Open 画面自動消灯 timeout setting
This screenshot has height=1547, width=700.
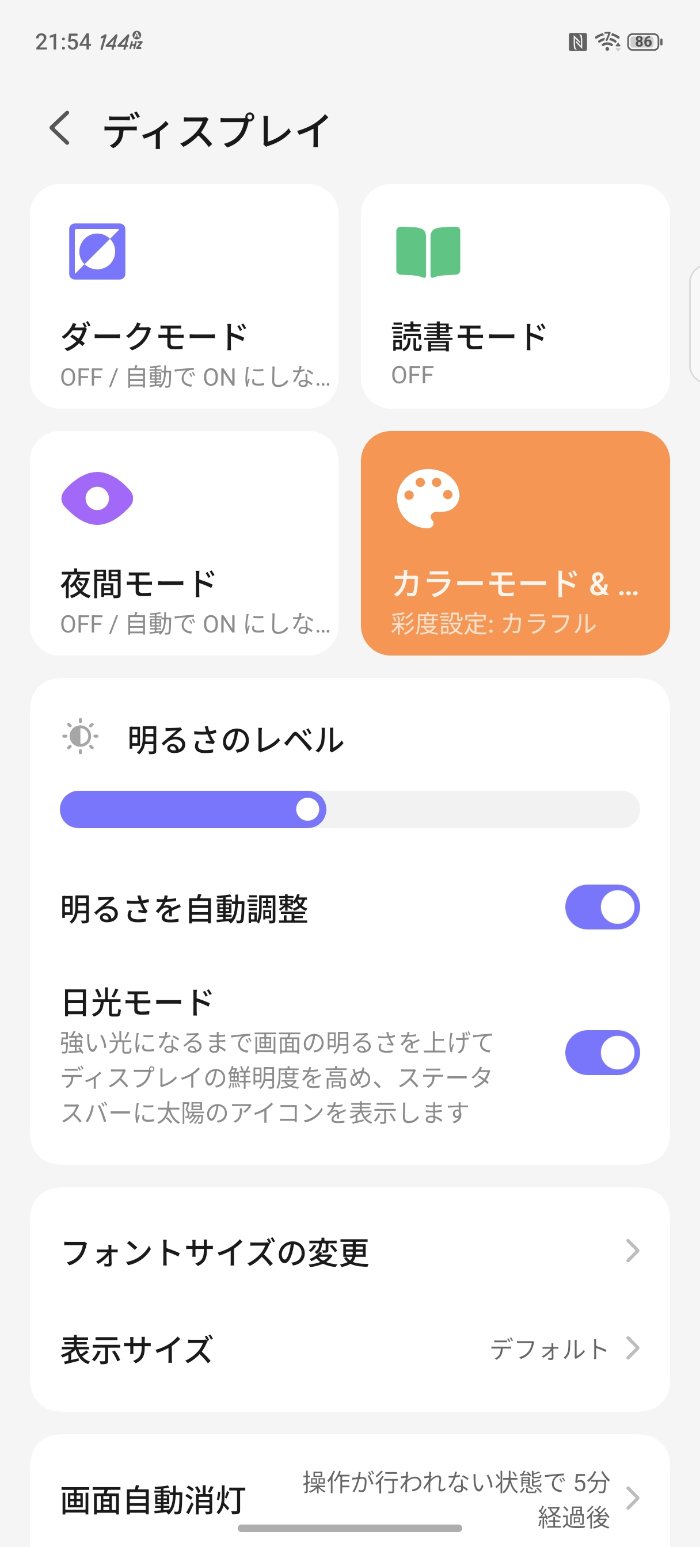[349, 1498]
